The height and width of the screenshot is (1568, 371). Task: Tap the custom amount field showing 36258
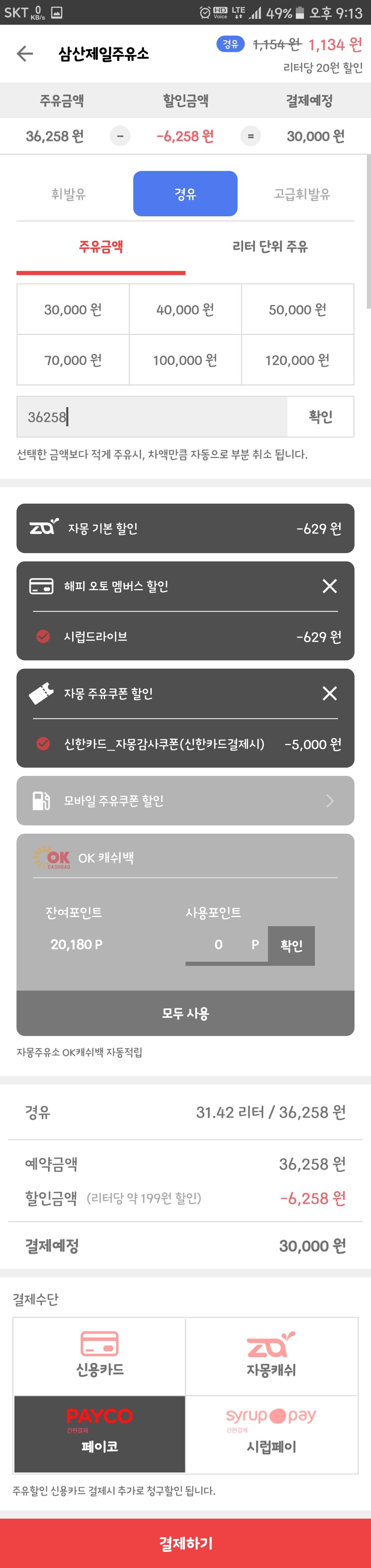click(152, 417)
